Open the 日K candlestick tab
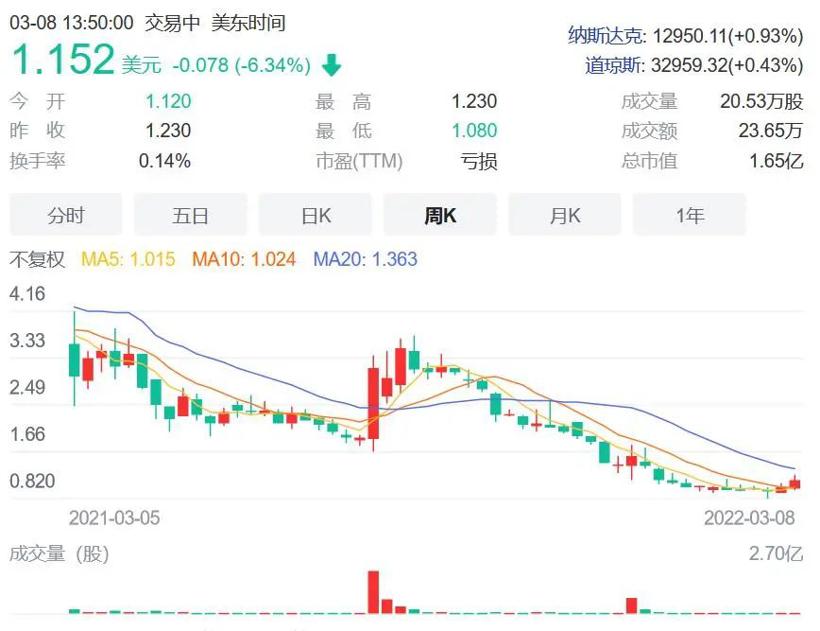The image size is (820, 631). pos(315,215)
